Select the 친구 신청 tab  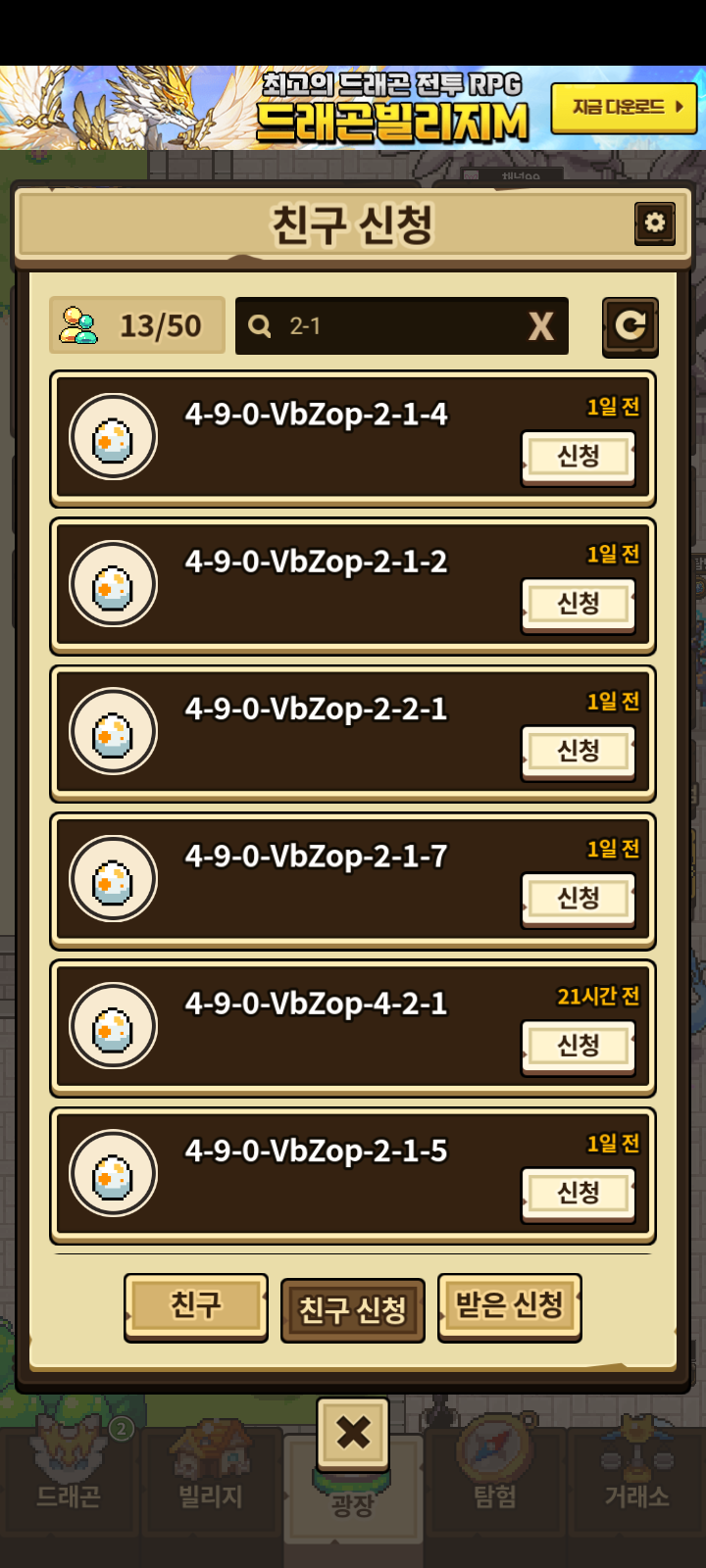[x=353, y=1310]
